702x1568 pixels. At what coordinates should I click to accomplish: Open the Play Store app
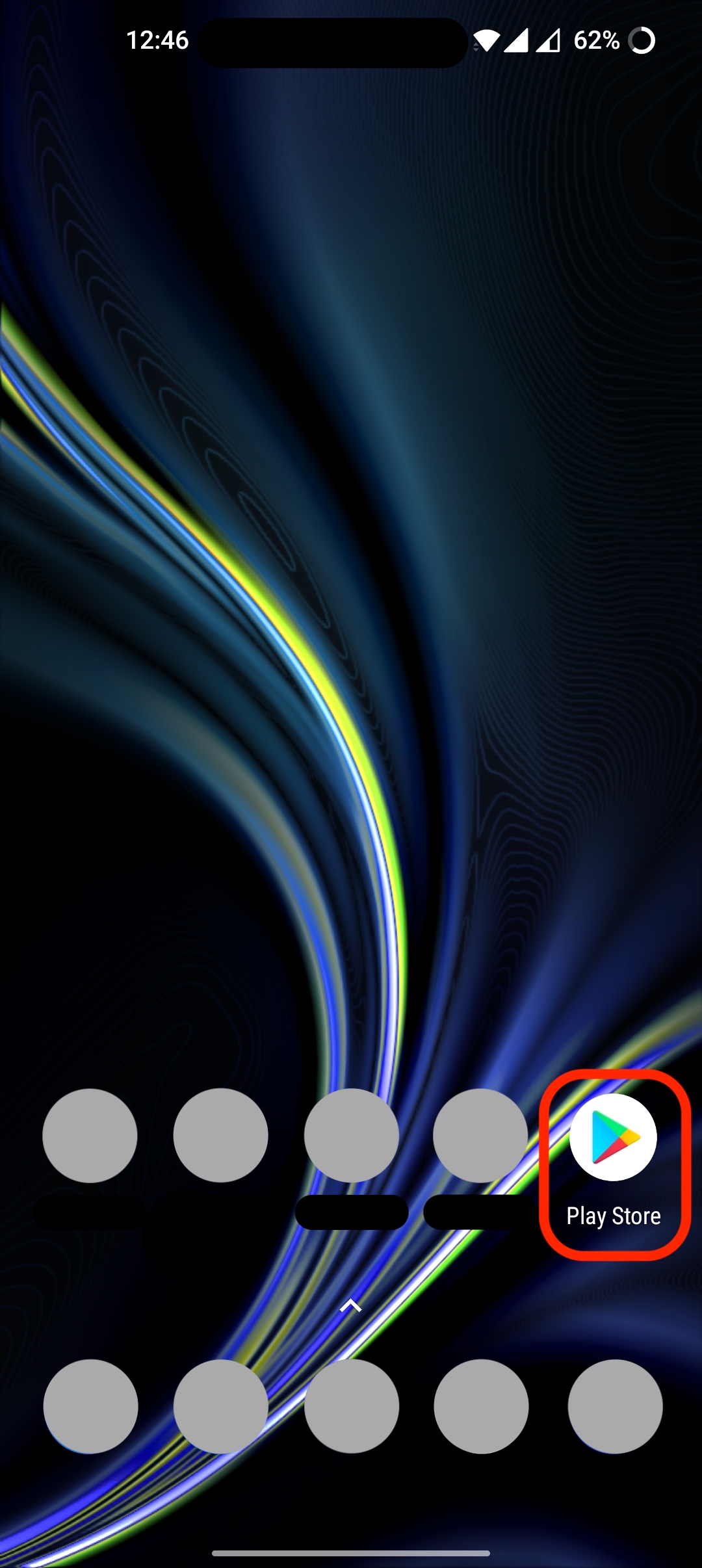click(x=613, y=1138)
